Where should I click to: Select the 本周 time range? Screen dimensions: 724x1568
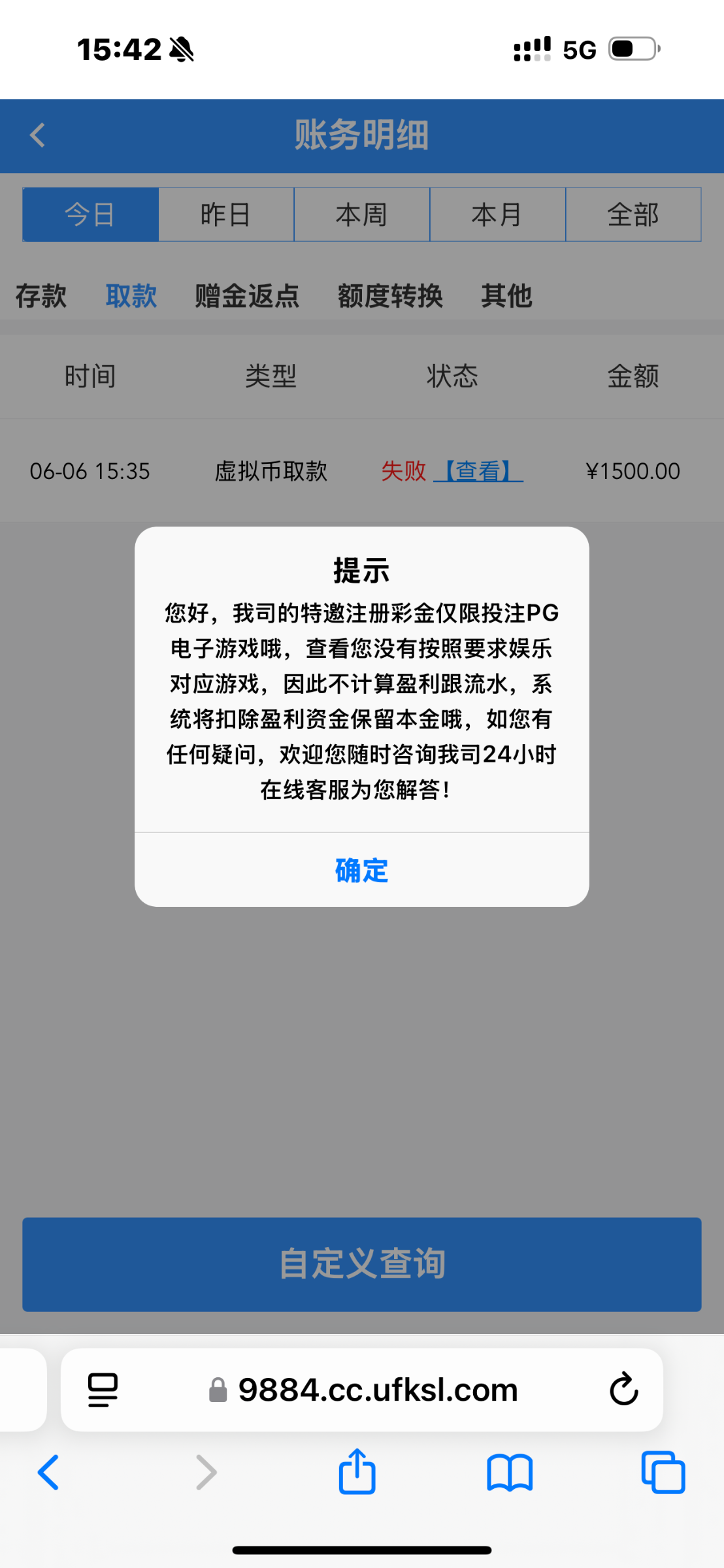click(361, 215)
